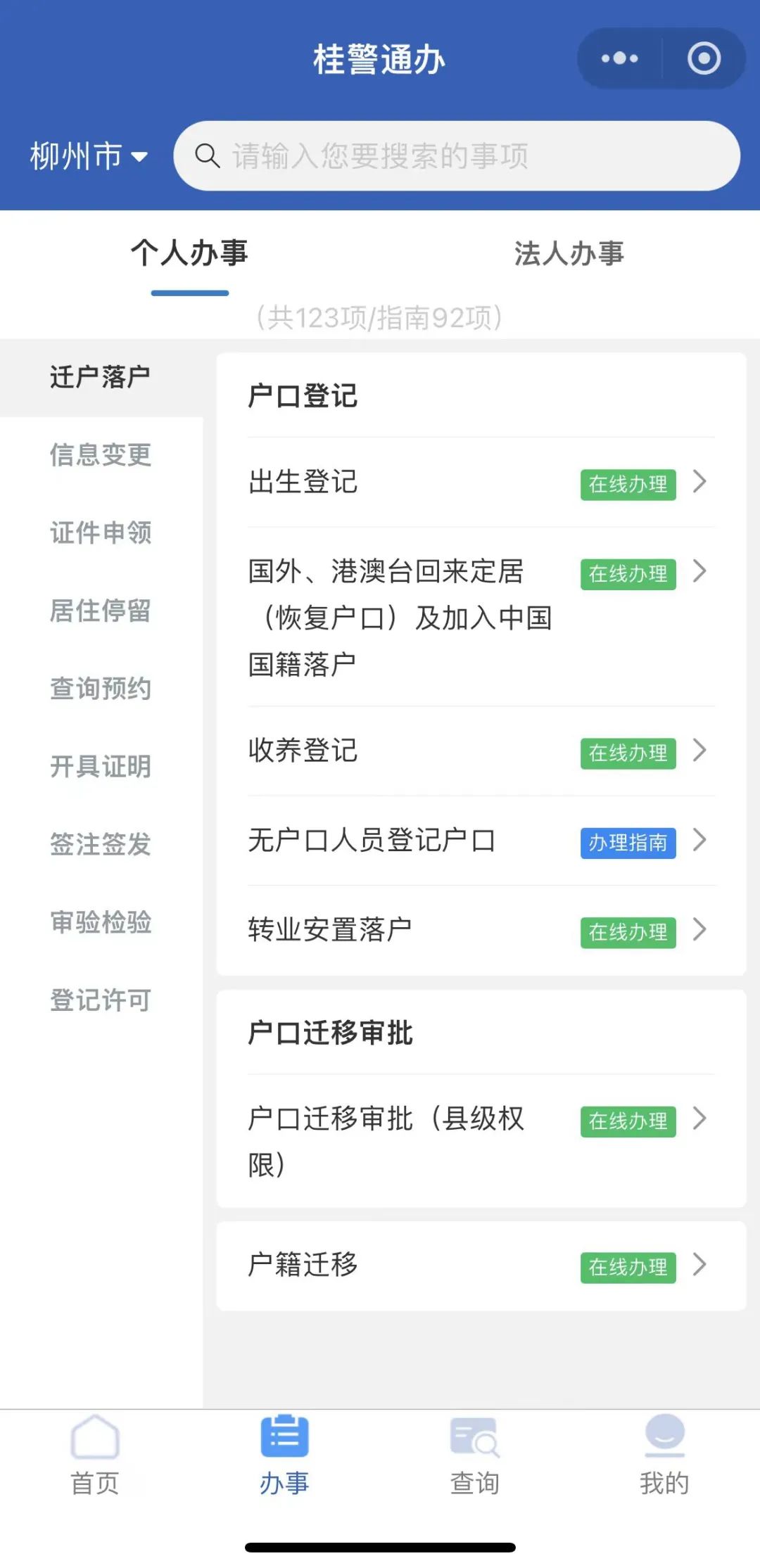Image resolution: width=760 pixels, height=1568 pixels.
Task: Open the 柳州市 city dropdown
Action: tap(89, 155)
